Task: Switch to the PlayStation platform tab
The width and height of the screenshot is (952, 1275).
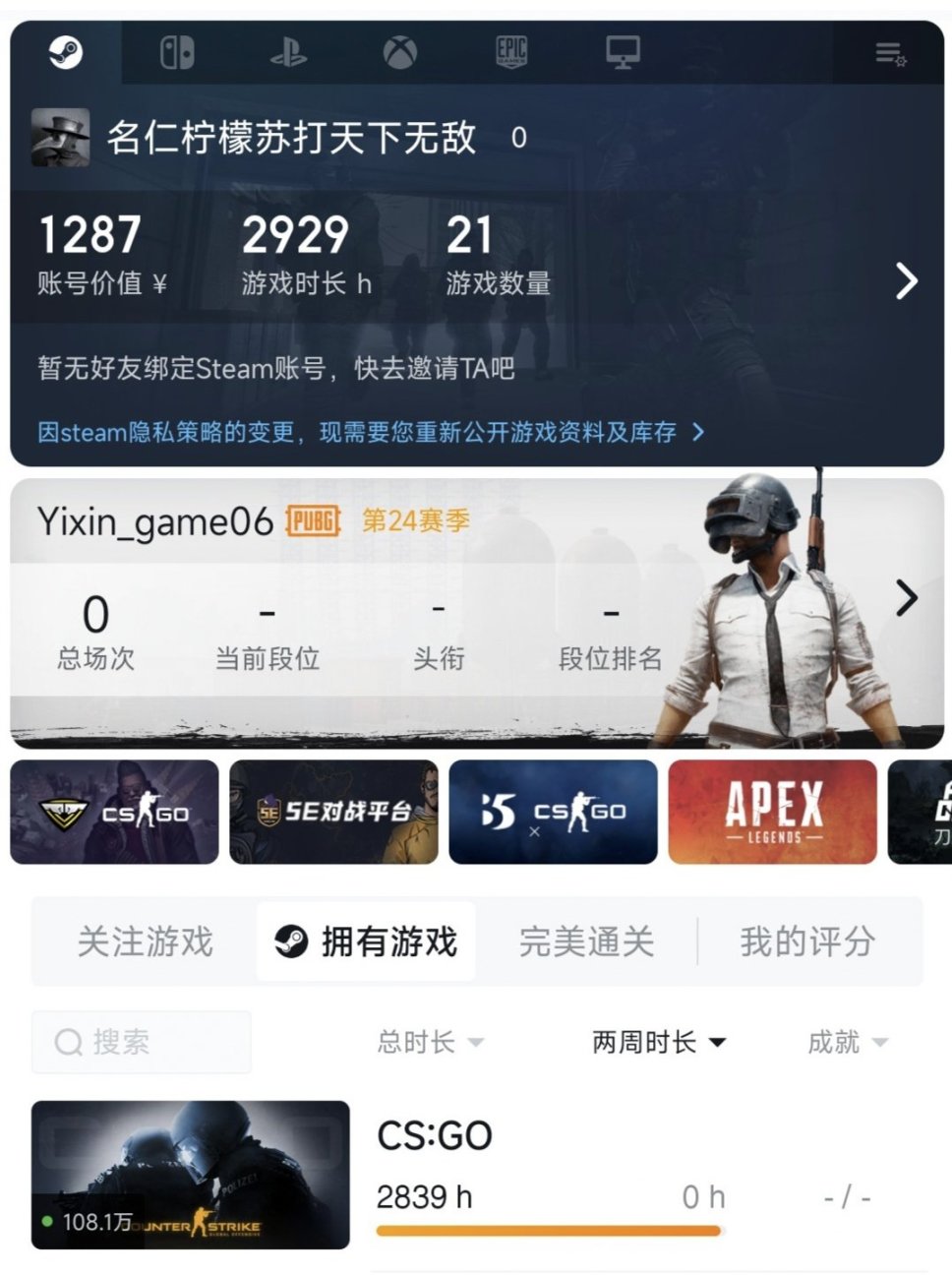Action: point(288,52)
